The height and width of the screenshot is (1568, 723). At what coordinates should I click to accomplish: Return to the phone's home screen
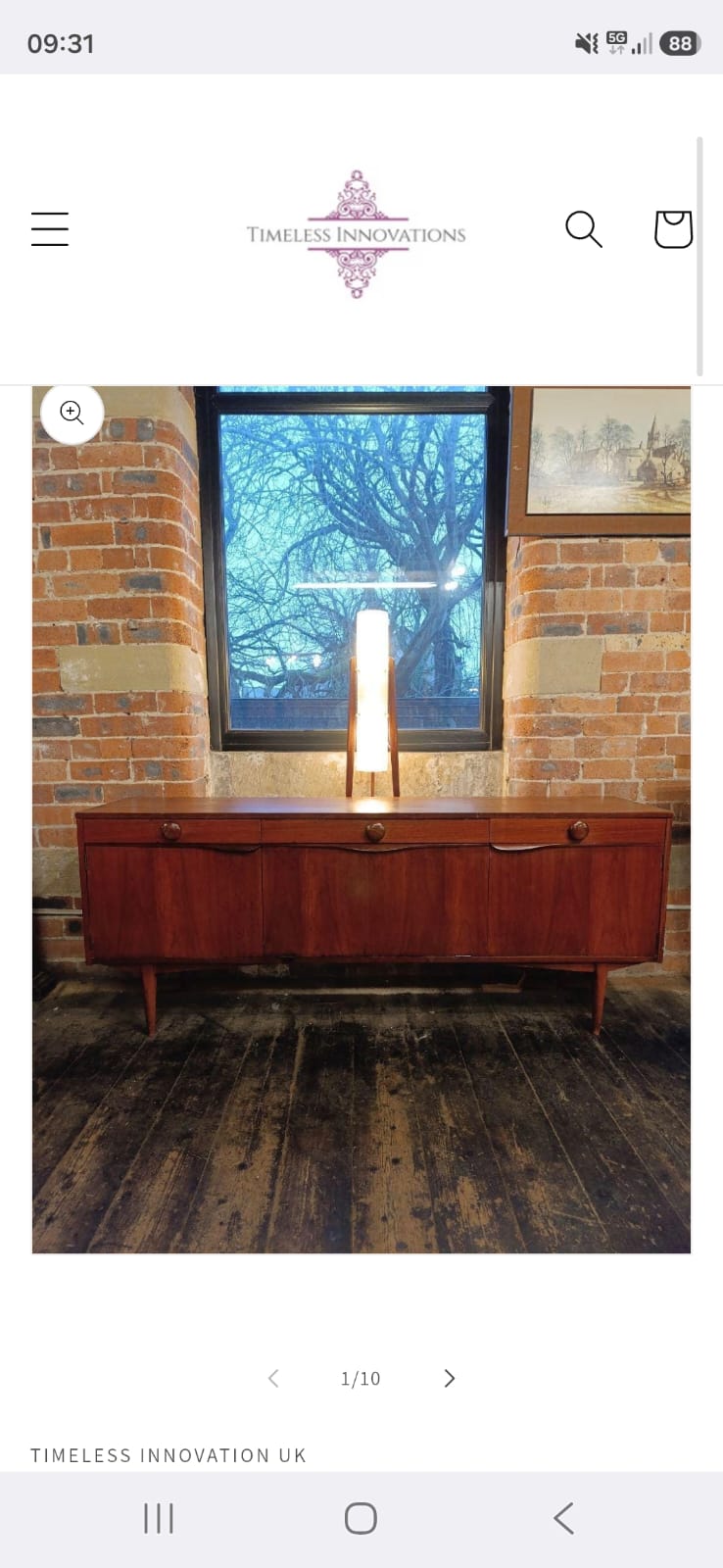pyautogui.click(x=361, y=1518)
